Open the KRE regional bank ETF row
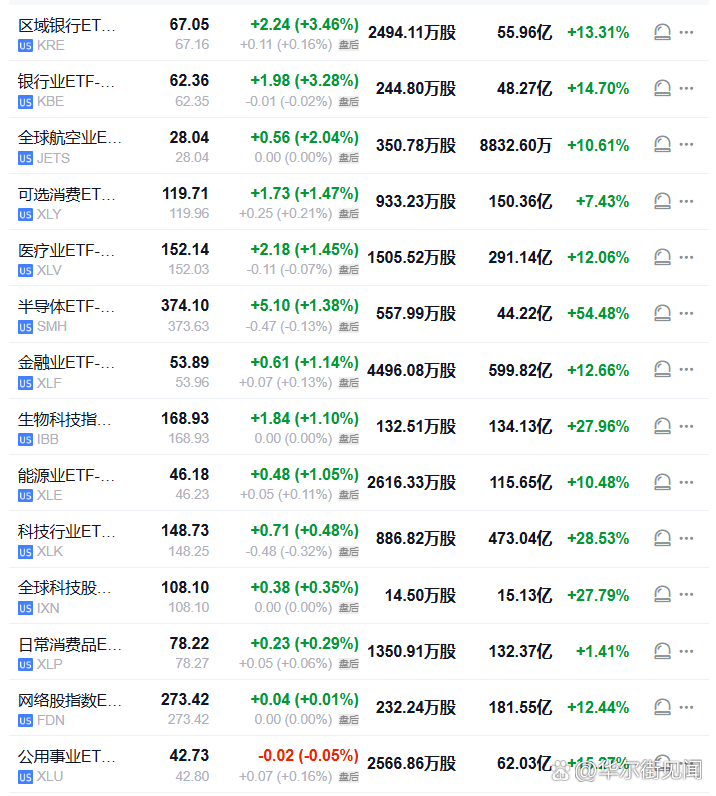 tap(66, 26)
